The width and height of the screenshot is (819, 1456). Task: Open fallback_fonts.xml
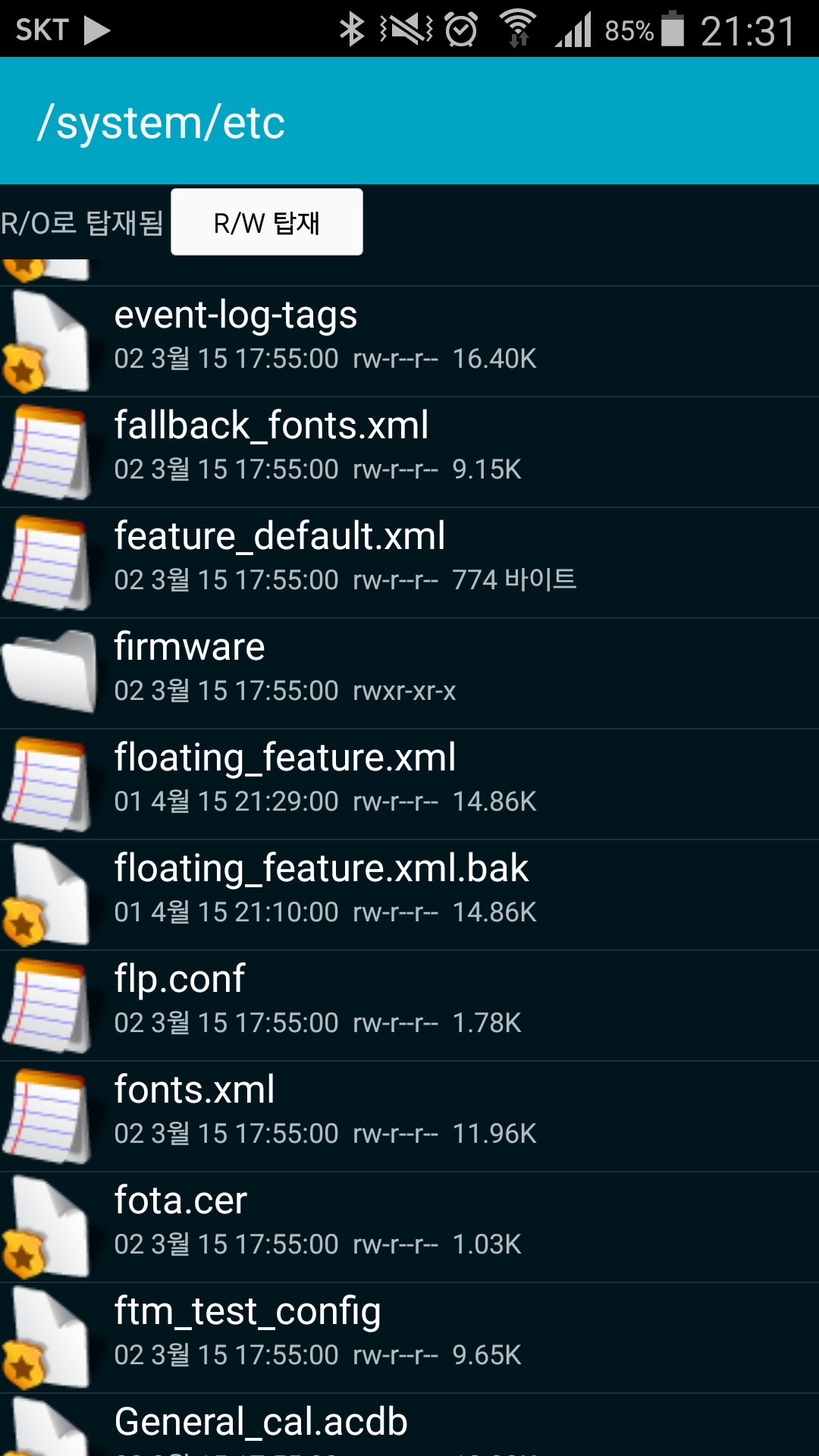(409, 452)
